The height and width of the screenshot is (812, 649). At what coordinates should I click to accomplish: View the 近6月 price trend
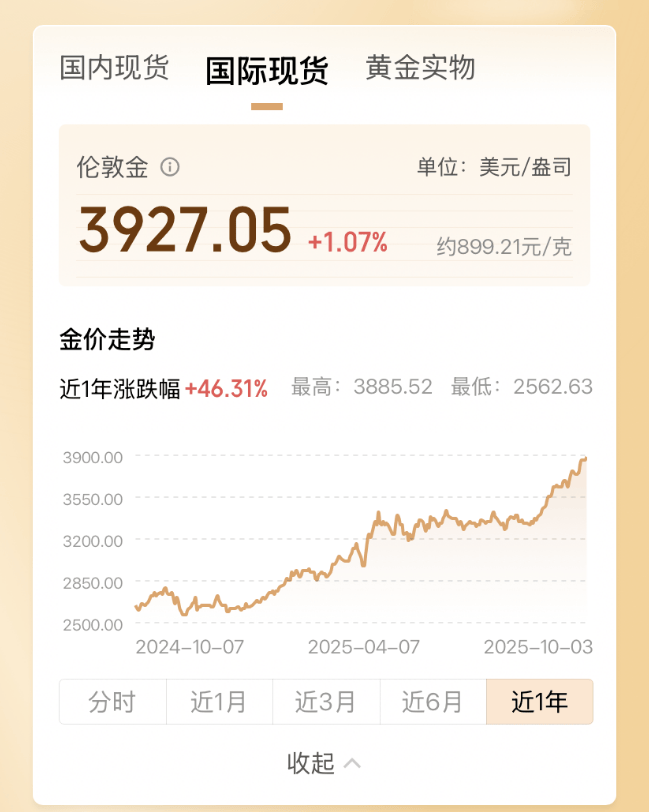[432, 702]
